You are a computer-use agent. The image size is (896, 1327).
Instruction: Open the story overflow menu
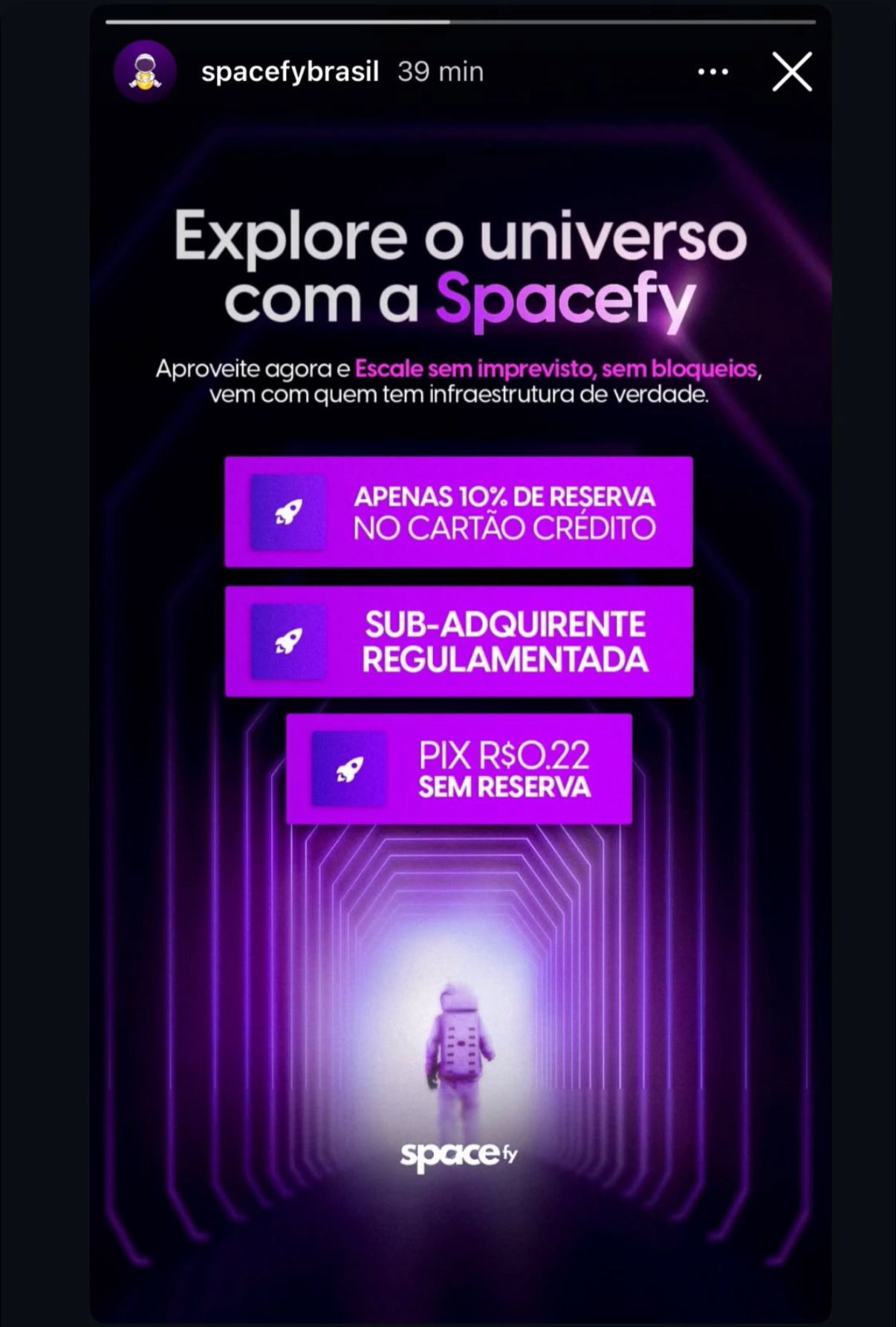click(x=713, y=72)
